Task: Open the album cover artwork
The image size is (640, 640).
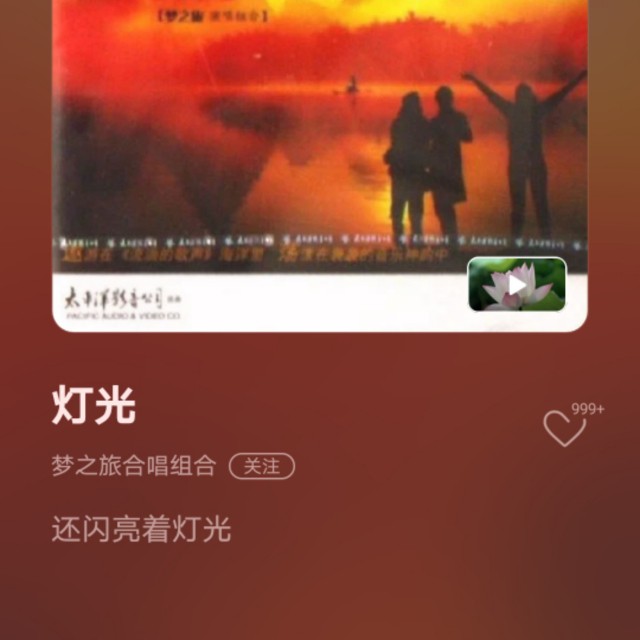Action: point(300,150)
